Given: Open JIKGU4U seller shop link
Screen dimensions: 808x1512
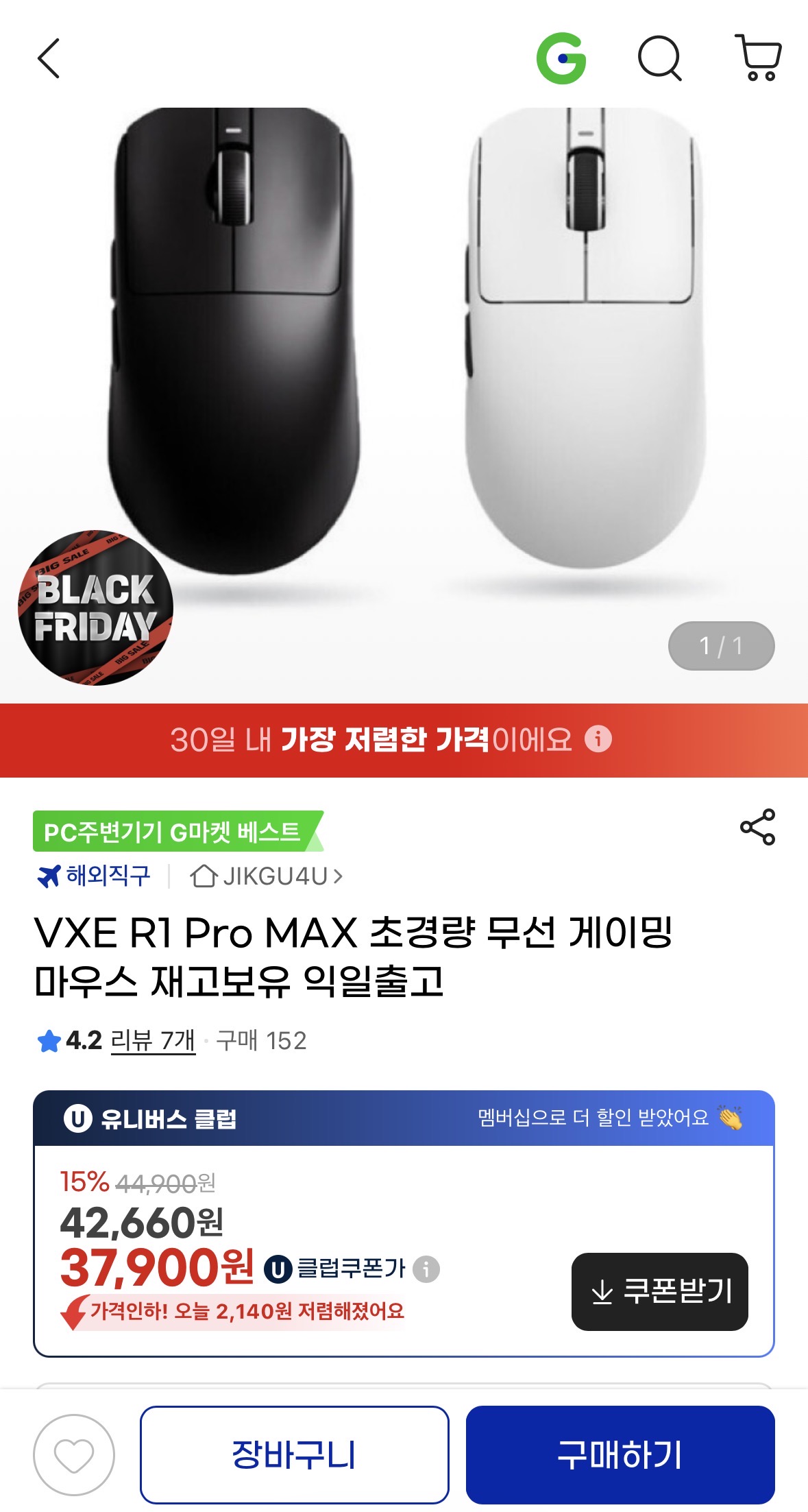Looking at the screenshot, I should coord(267,876).
